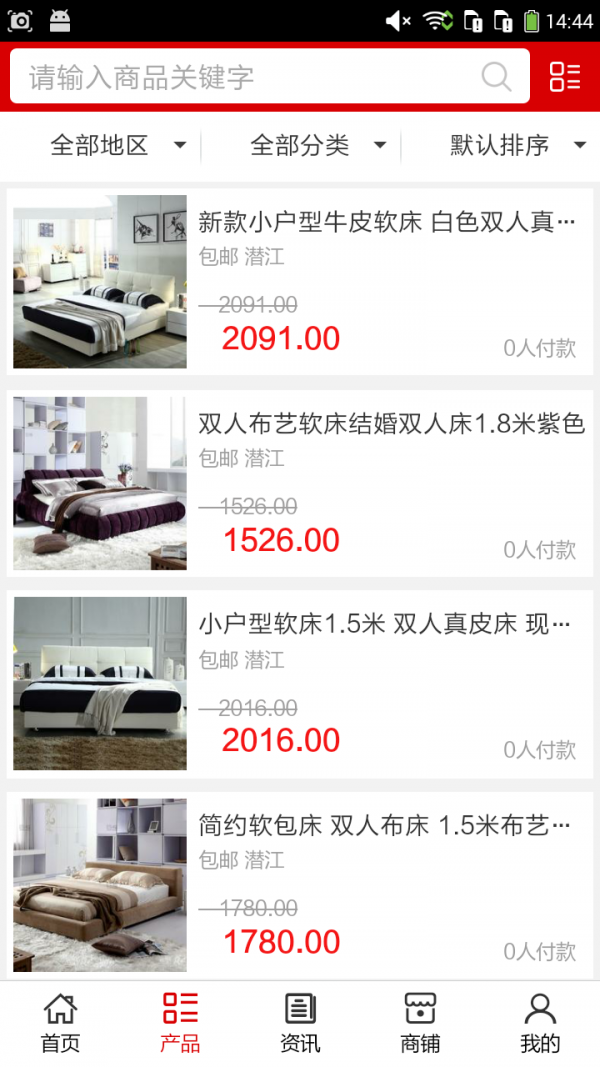Open the 商铺 shops tab

(x=420, y=1023)
